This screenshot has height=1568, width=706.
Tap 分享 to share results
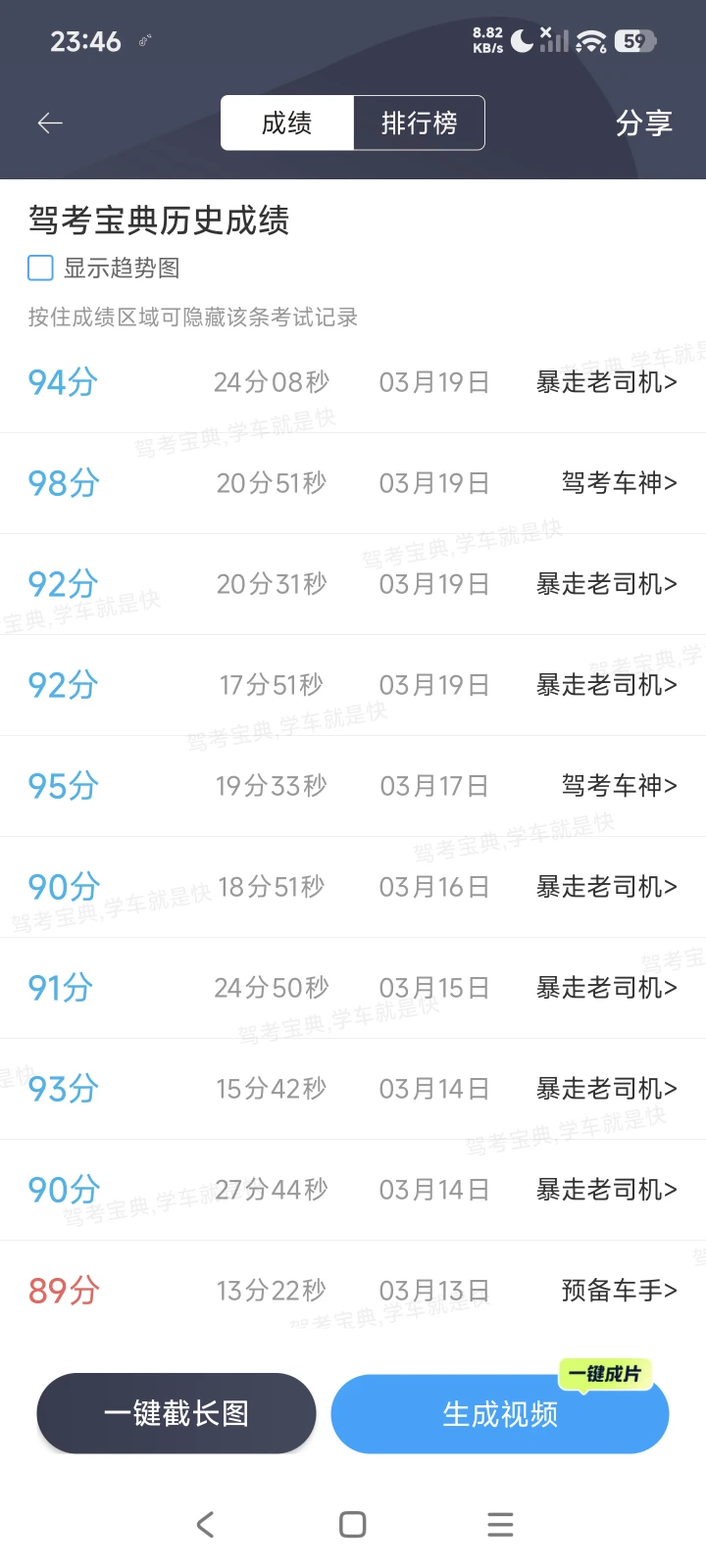coord(643,122)
